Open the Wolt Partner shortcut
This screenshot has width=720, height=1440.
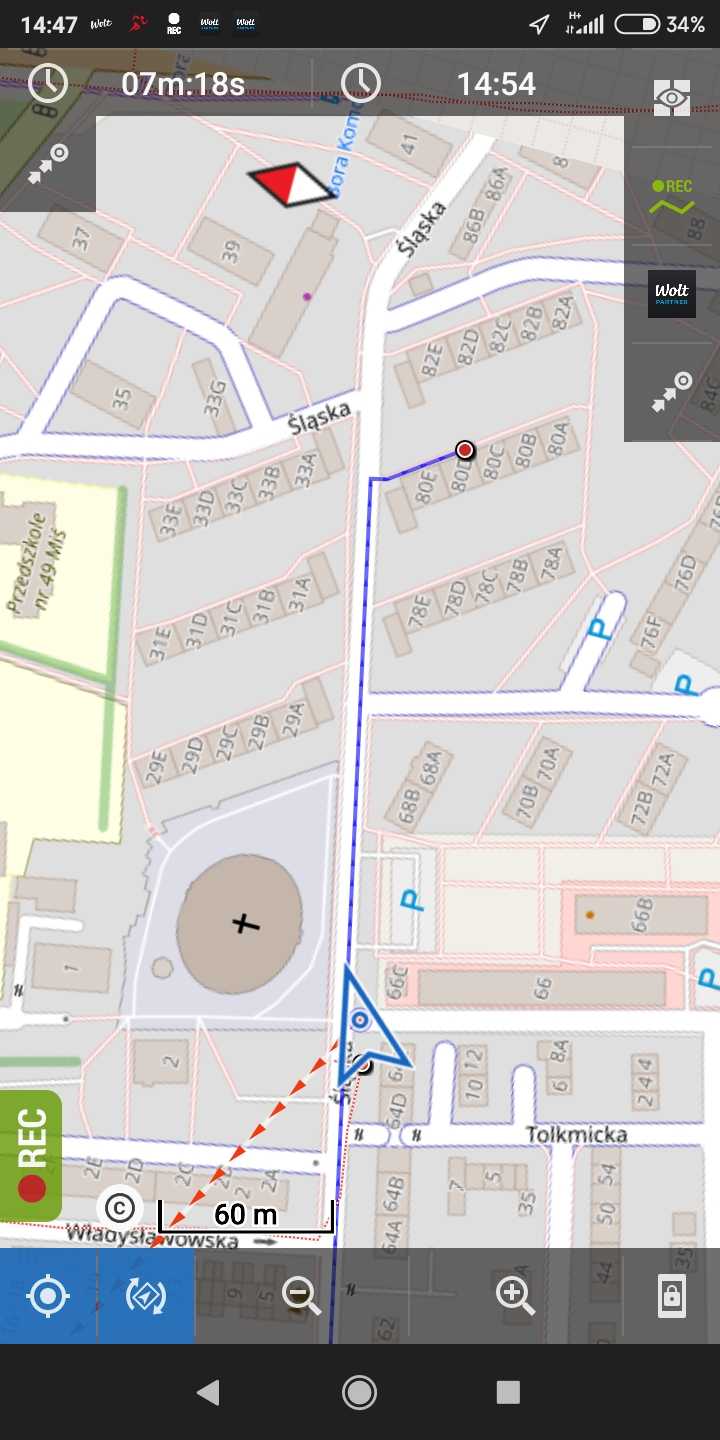(672, 294)
